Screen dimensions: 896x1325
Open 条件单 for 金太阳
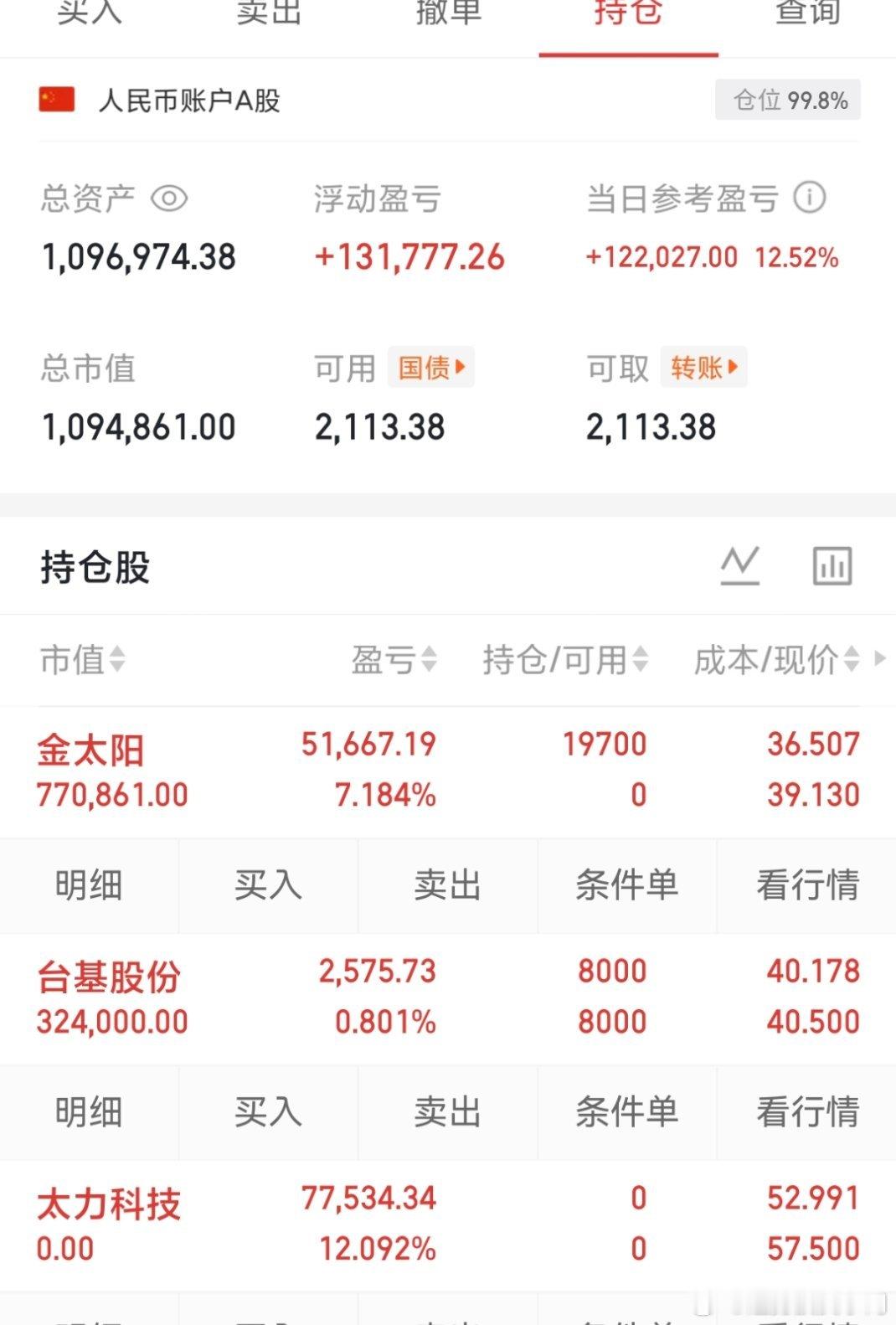tap(627, 885)
